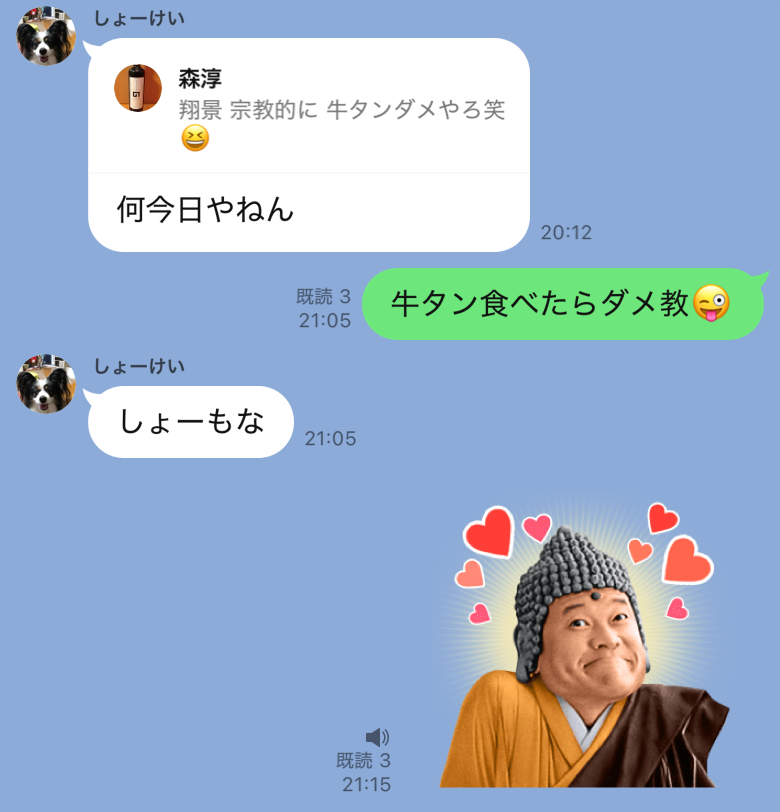780x812 pixels.
Task: Play the sticker sound with the speaker icon
Action: [377, 738]
